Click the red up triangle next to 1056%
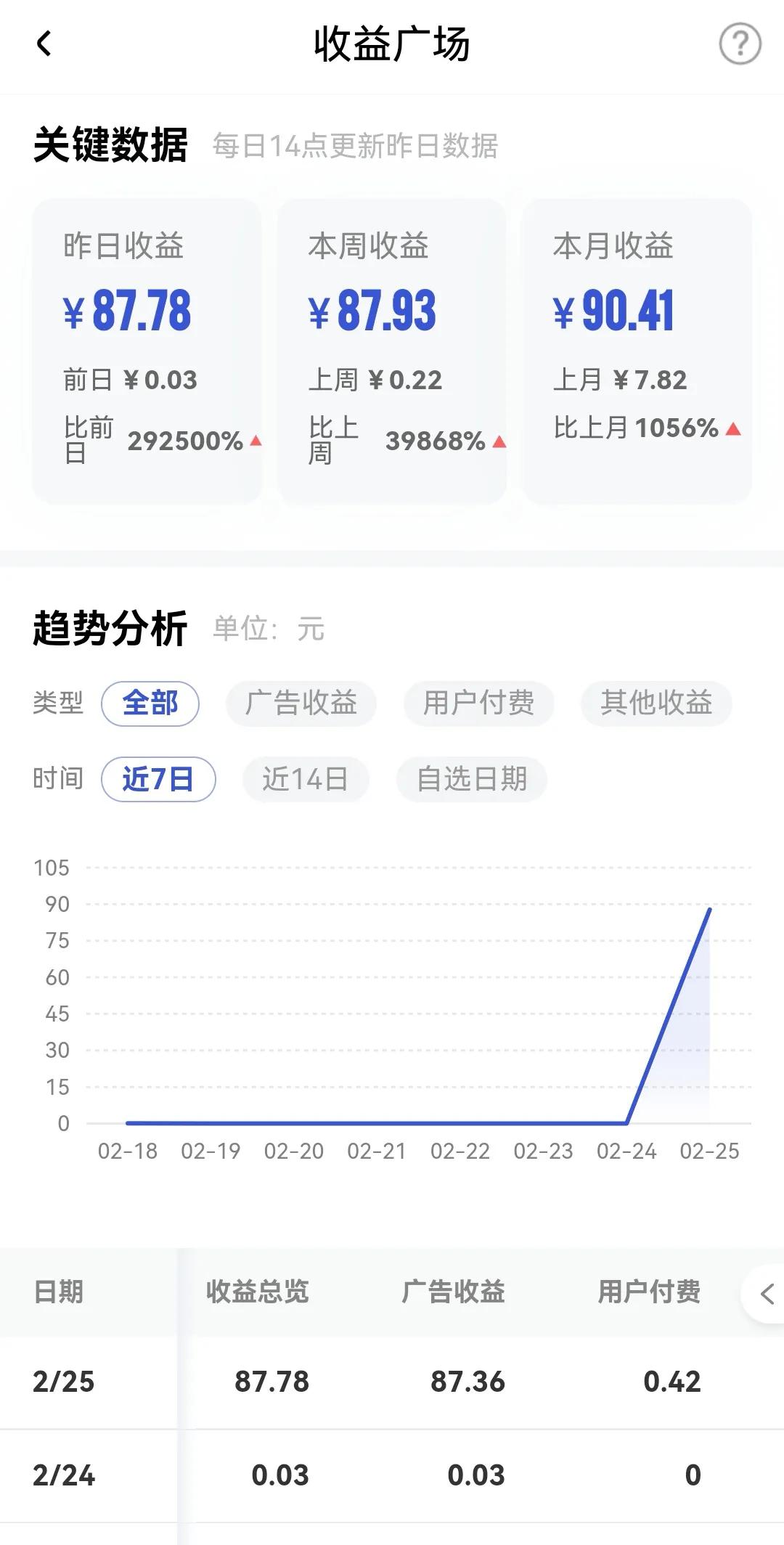The width and height of the screenshot is (784, 1545). [x=733, y=429]
